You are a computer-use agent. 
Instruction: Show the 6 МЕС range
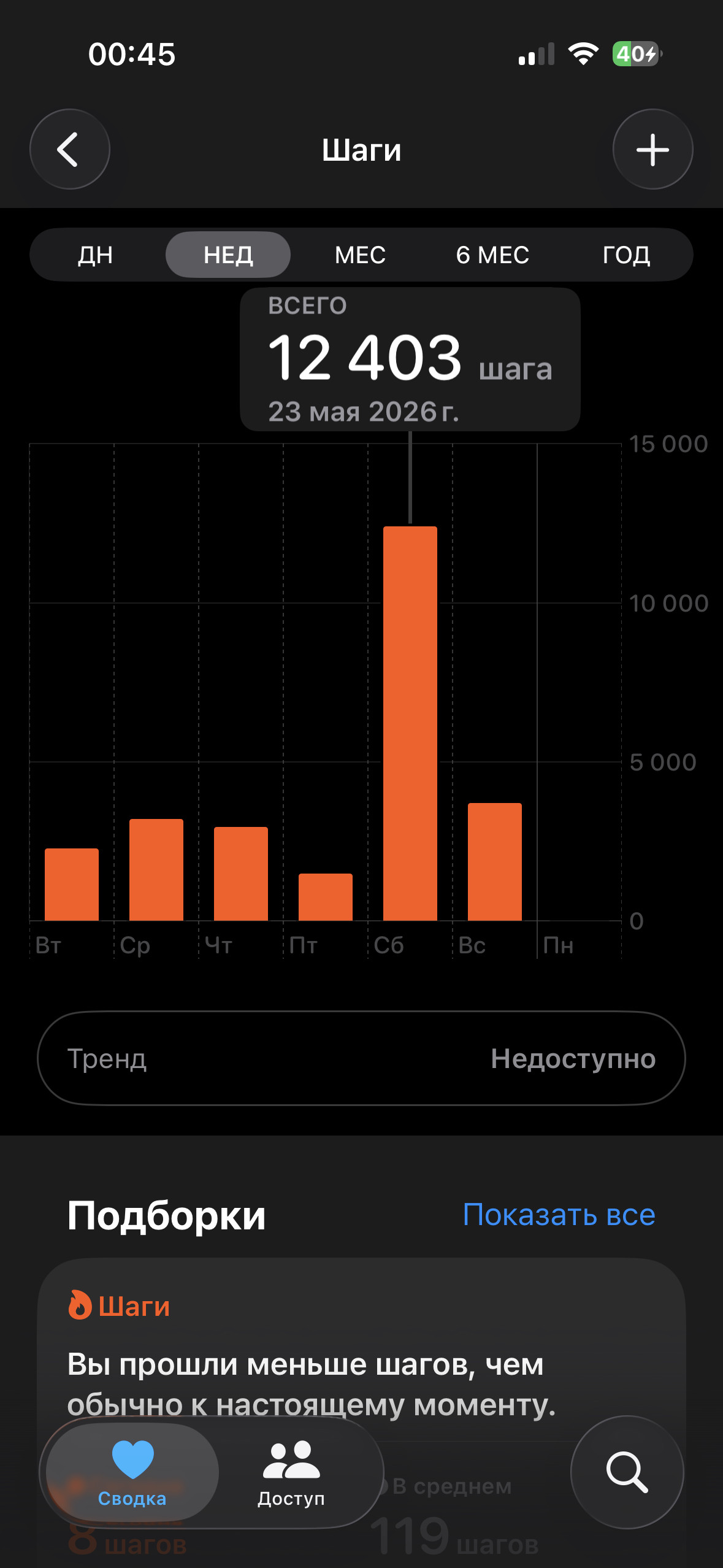tap(492, 255)
